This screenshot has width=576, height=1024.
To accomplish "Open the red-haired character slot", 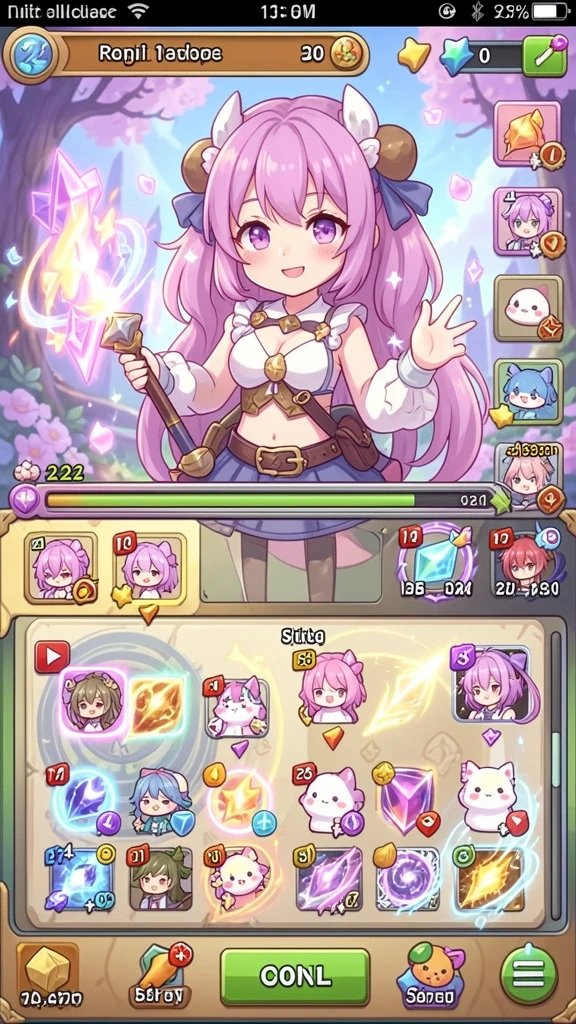I will (x=525, y=563).
